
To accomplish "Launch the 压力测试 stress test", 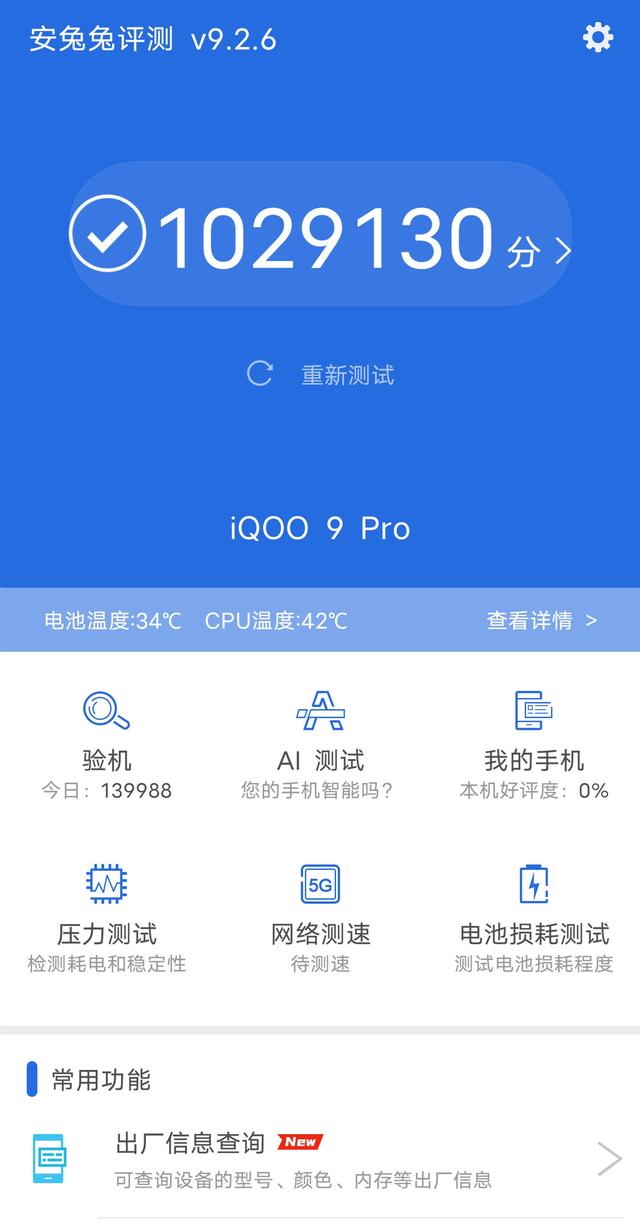I will pos(106,918).
